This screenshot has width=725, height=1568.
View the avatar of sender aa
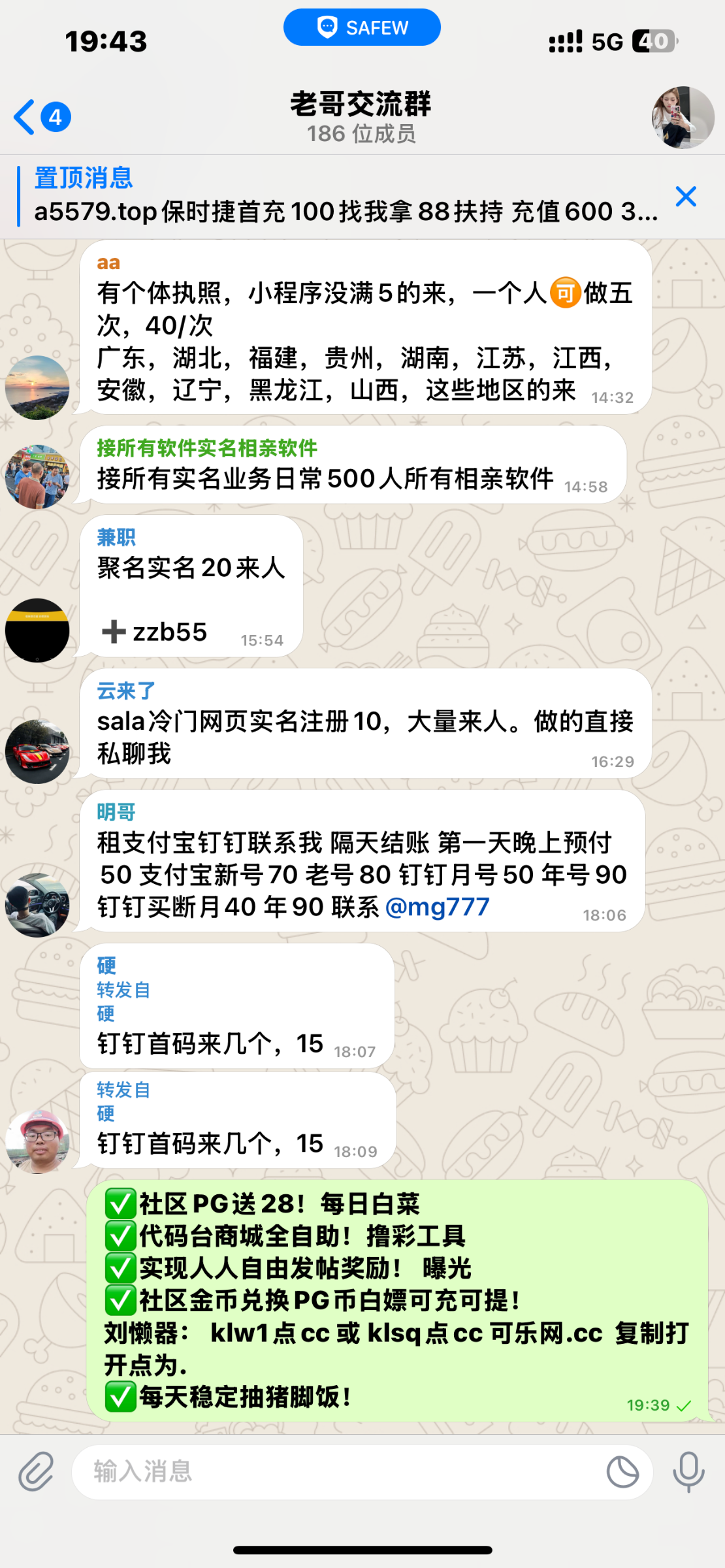tap(37, 387)
